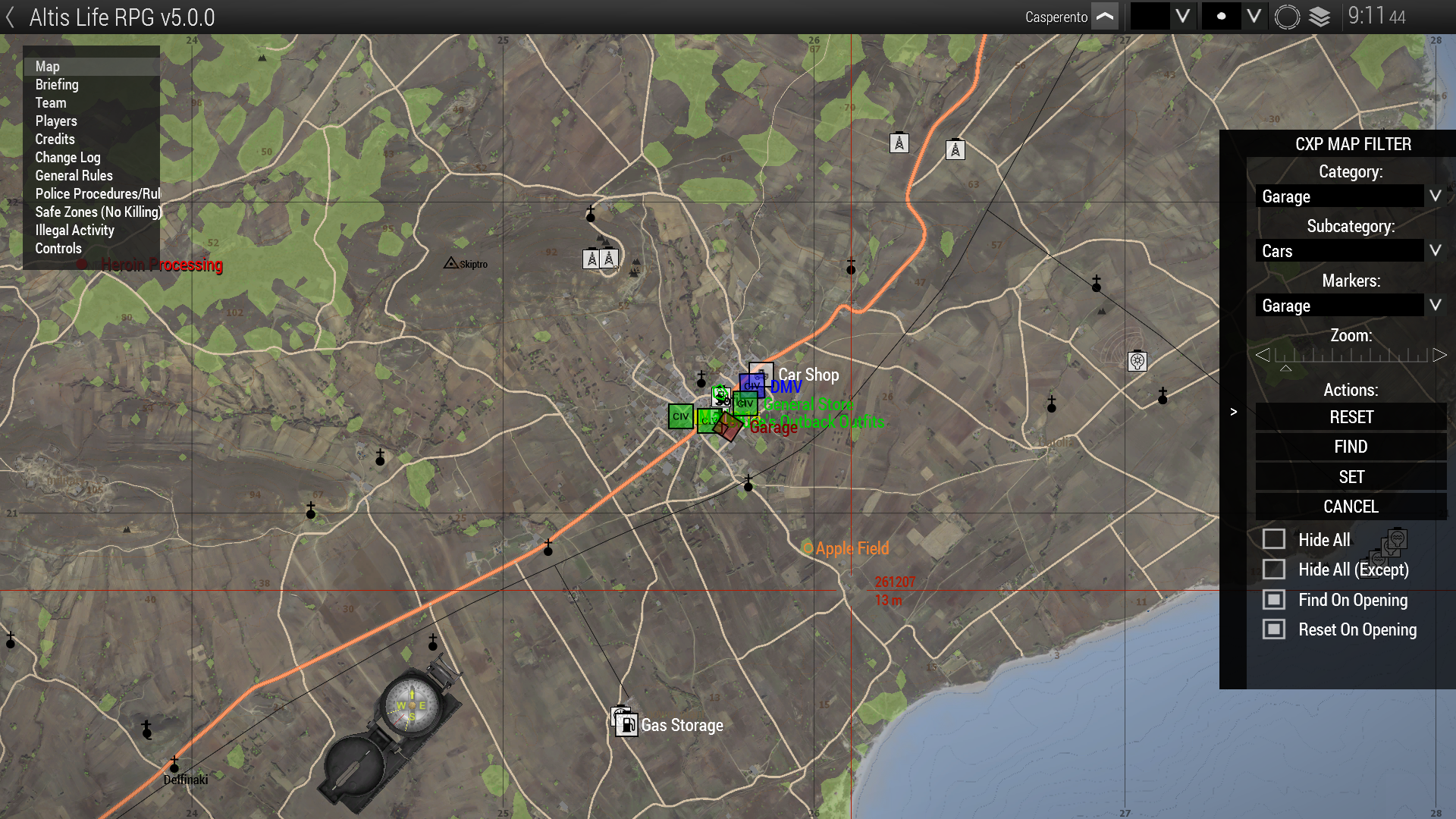Tap FIND to locate the marker

click(1351, 447)
